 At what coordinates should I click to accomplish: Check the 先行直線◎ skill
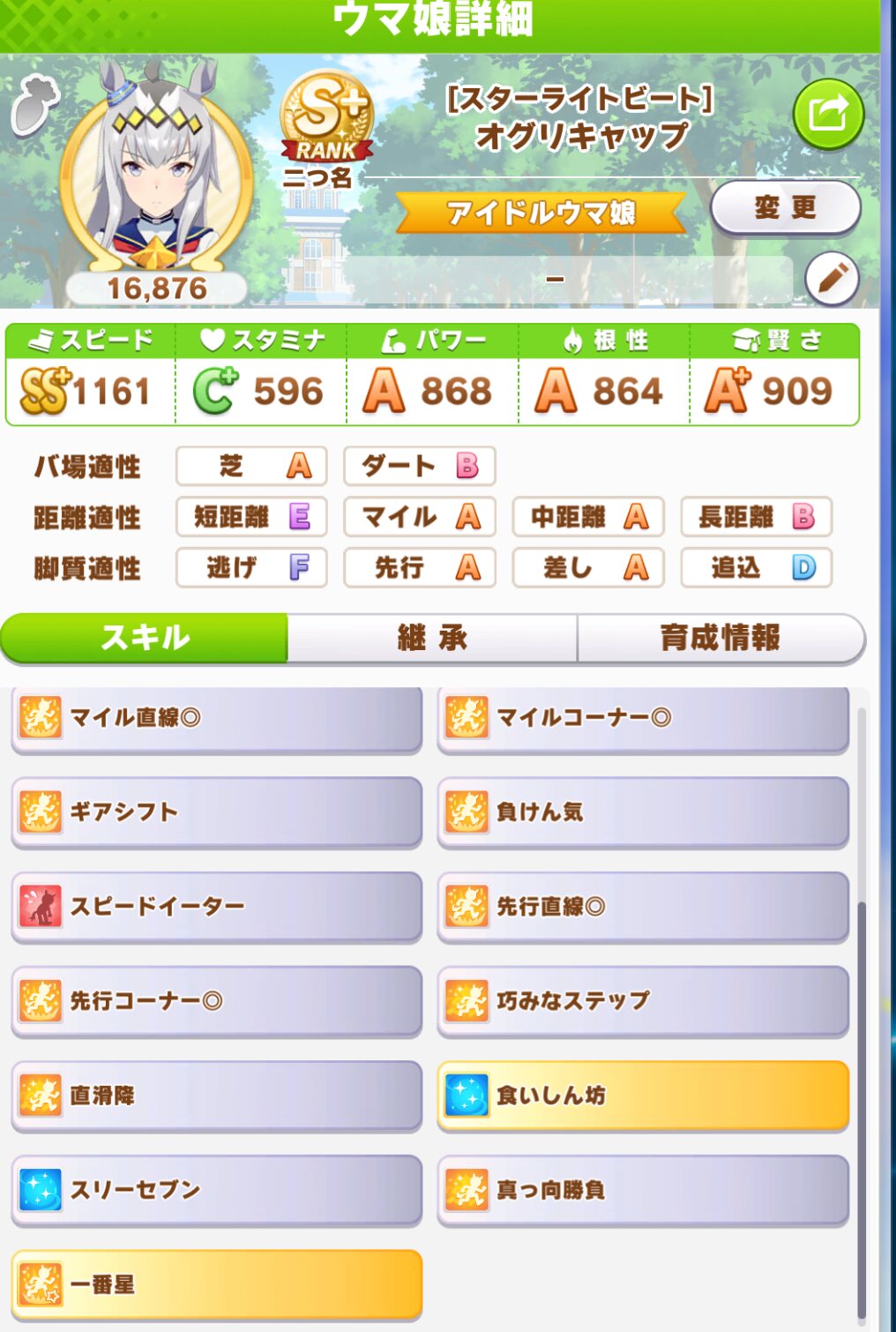(643, 907)
